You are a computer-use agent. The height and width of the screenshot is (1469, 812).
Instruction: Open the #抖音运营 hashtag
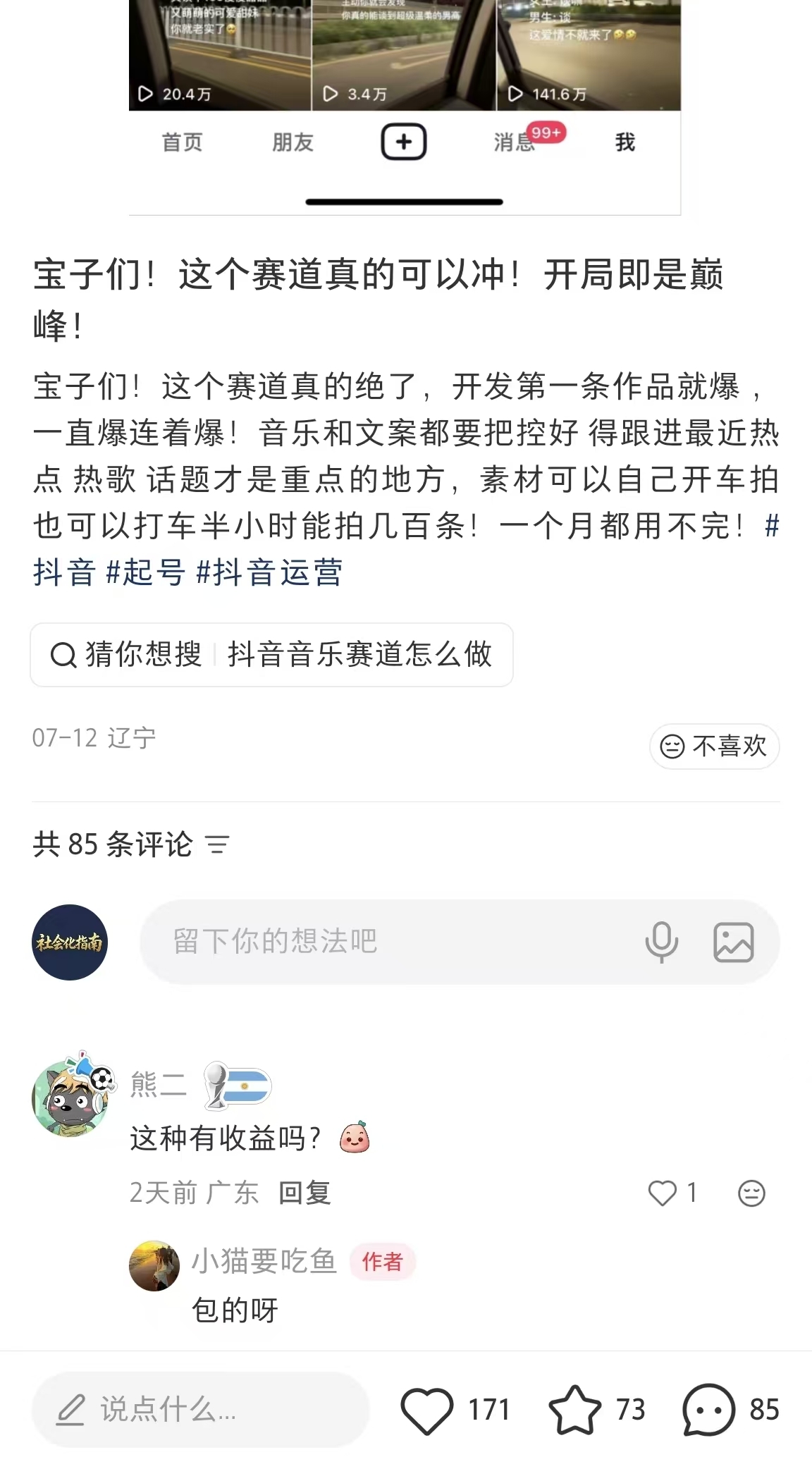click(x=269, y=572)
